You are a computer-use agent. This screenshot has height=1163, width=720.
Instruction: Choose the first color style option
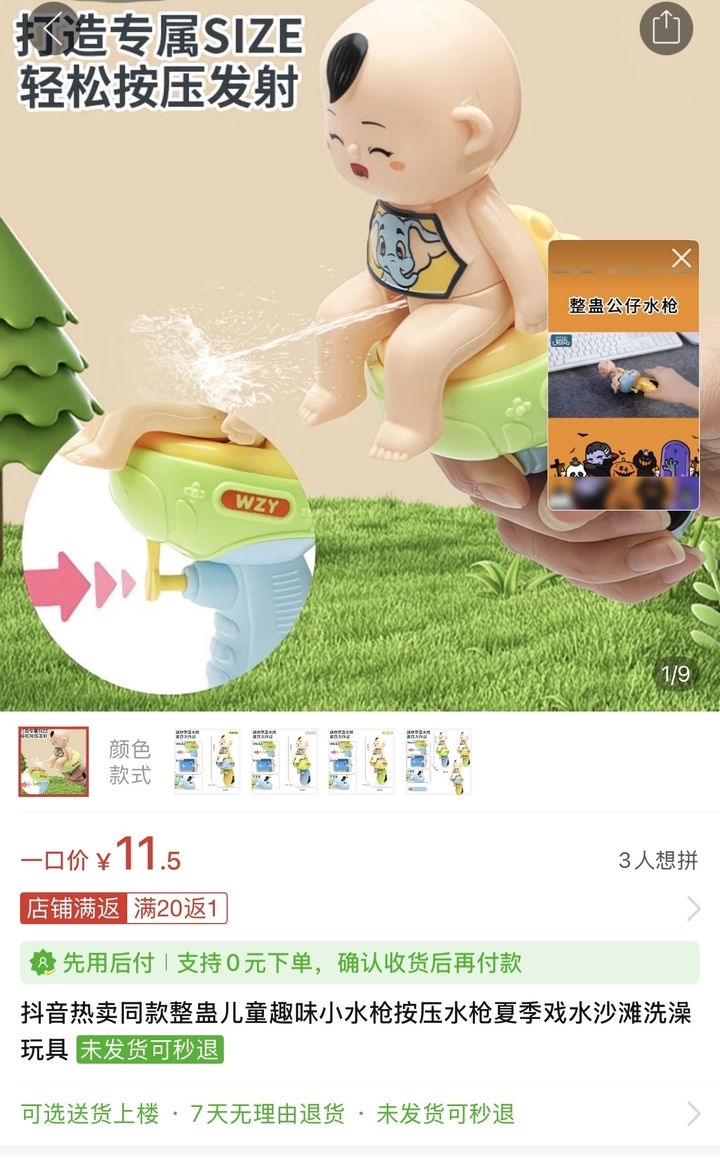click(x=207, y=762)
